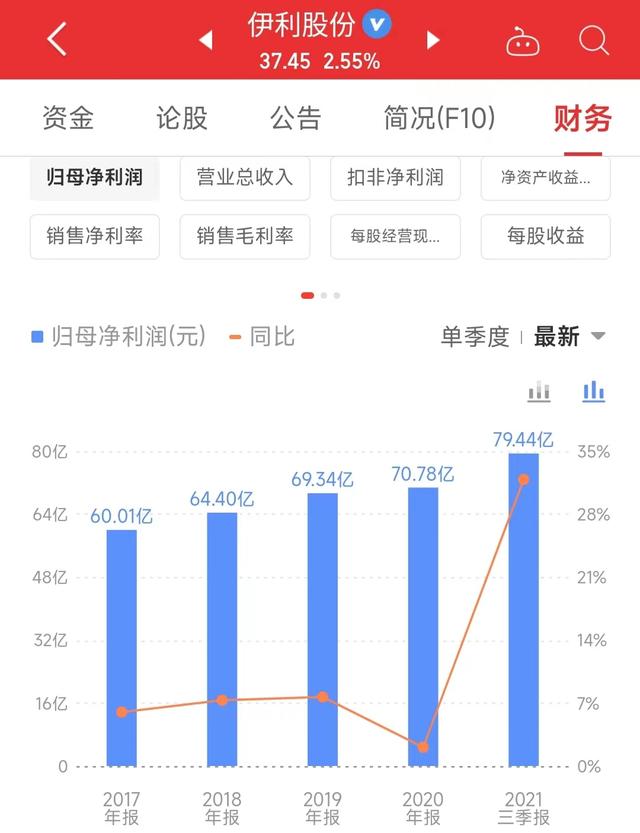This screenshot has height=833, width=640.
Task: Open stock search
Action: click(x=593, y=40)
